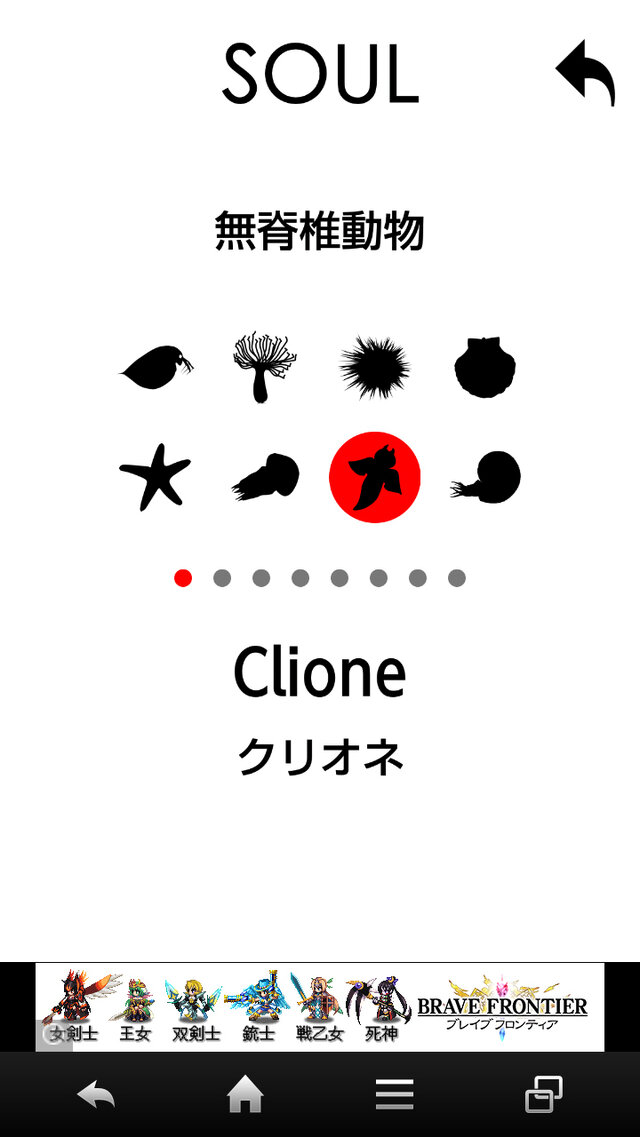This screenshot has height=1137, width=640.
Task: Select the sea urchin silhouette
Action: tap(375, 366)
